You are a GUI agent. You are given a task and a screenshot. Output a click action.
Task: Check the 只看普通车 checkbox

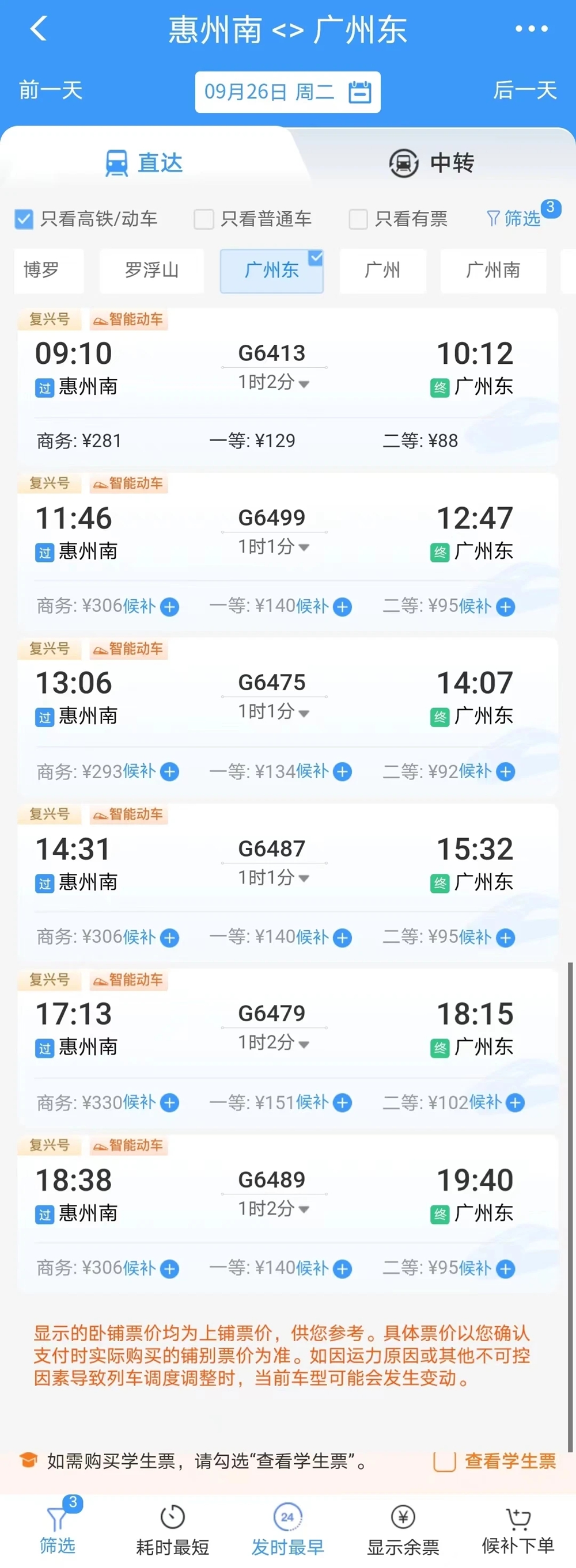(203, 219)
